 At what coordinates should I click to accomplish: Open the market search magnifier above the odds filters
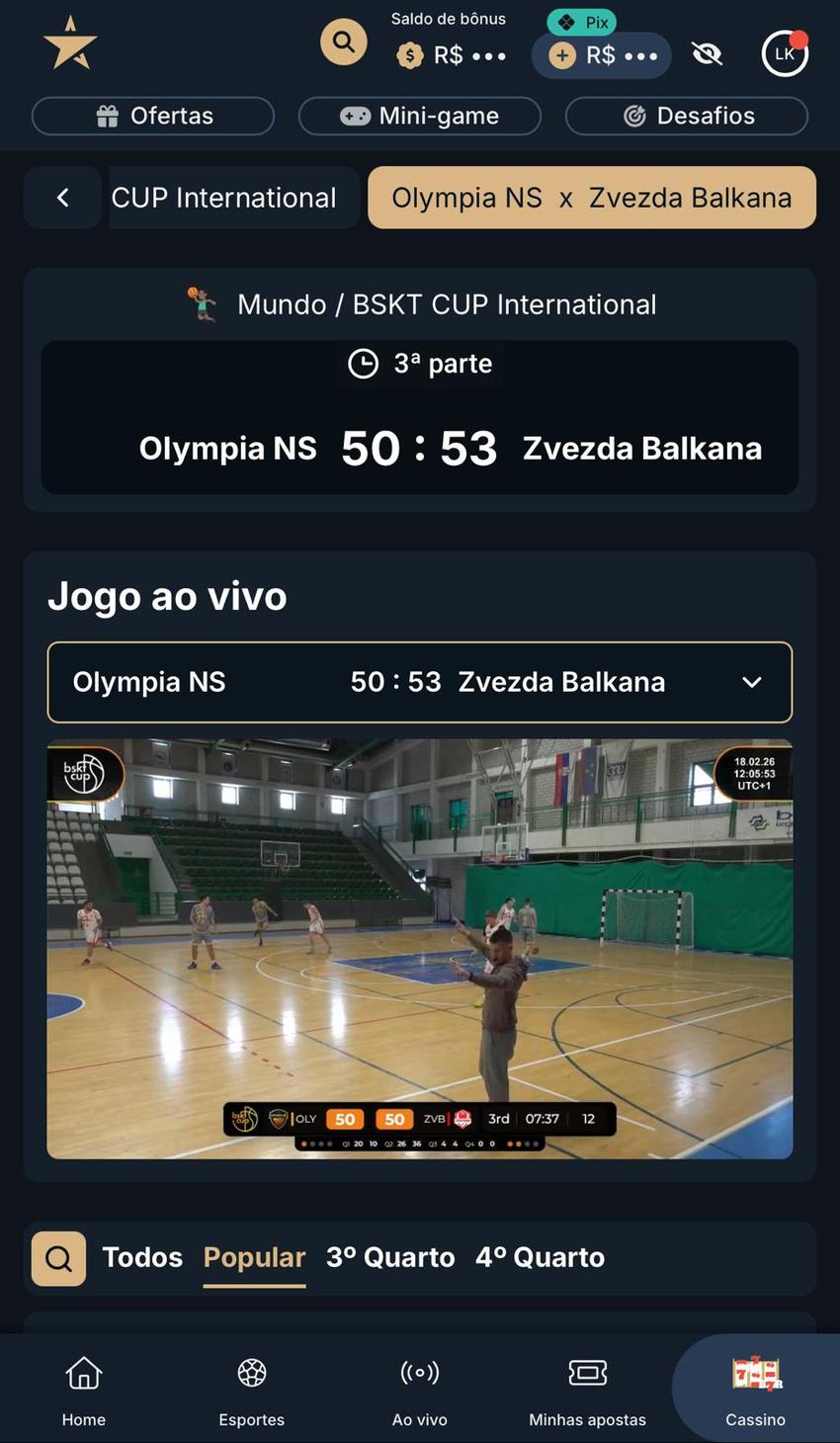[x=58, y=1257]
